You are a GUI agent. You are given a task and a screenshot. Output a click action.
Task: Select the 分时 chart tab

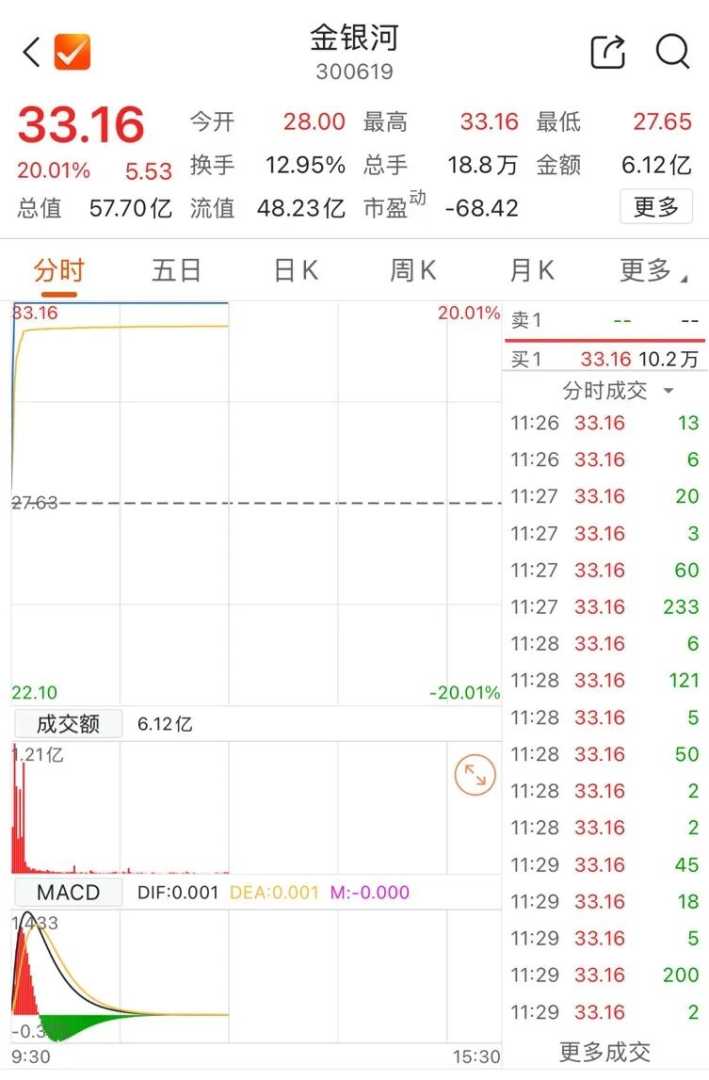pyautogui.click(x=59, y=270)
